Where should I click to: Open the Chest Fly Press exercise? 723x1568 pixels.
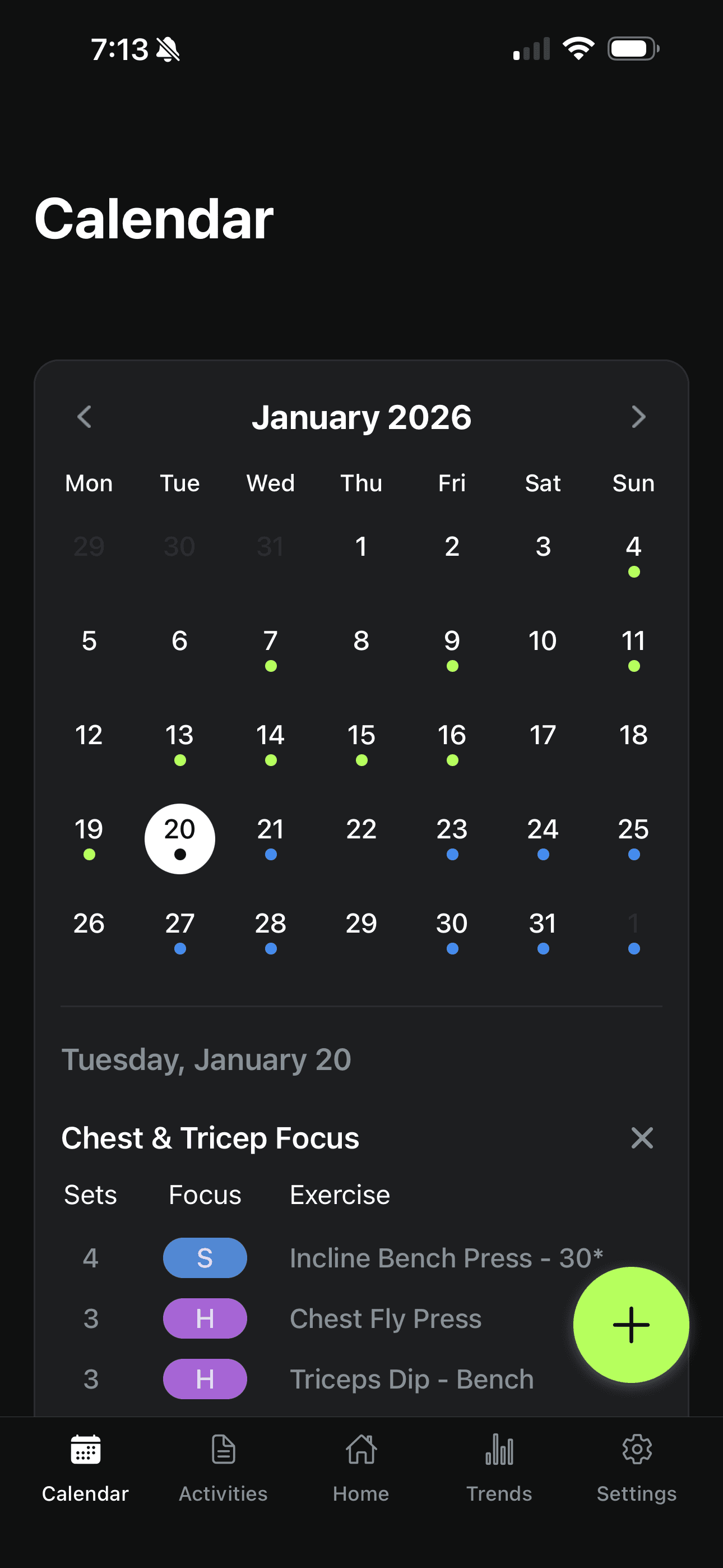click(x=385, y=1318)
